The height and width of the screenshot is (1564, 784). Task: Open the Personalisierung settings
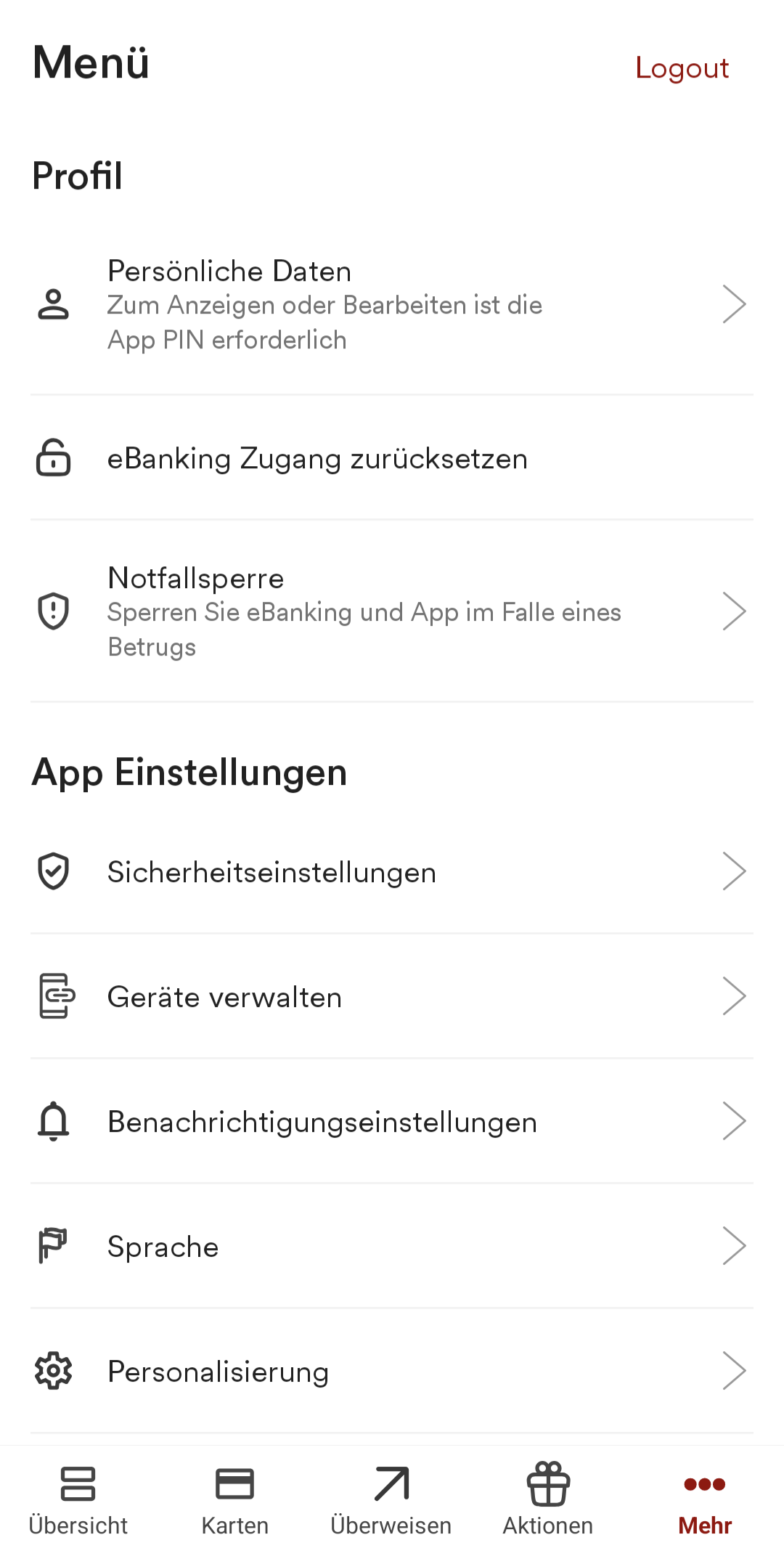click(392, 1372)
